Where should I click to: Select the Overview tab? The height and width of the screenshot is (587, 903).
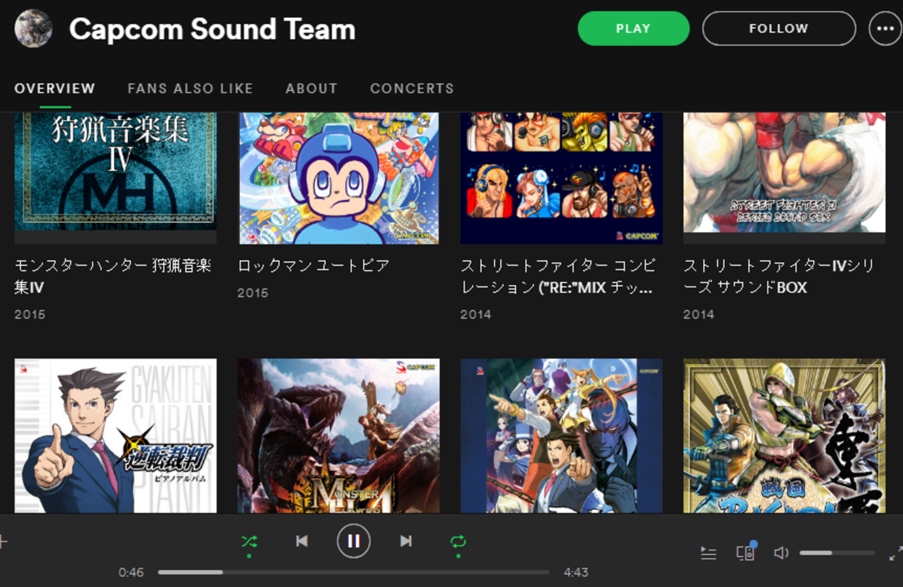click(x=55, y=88)
